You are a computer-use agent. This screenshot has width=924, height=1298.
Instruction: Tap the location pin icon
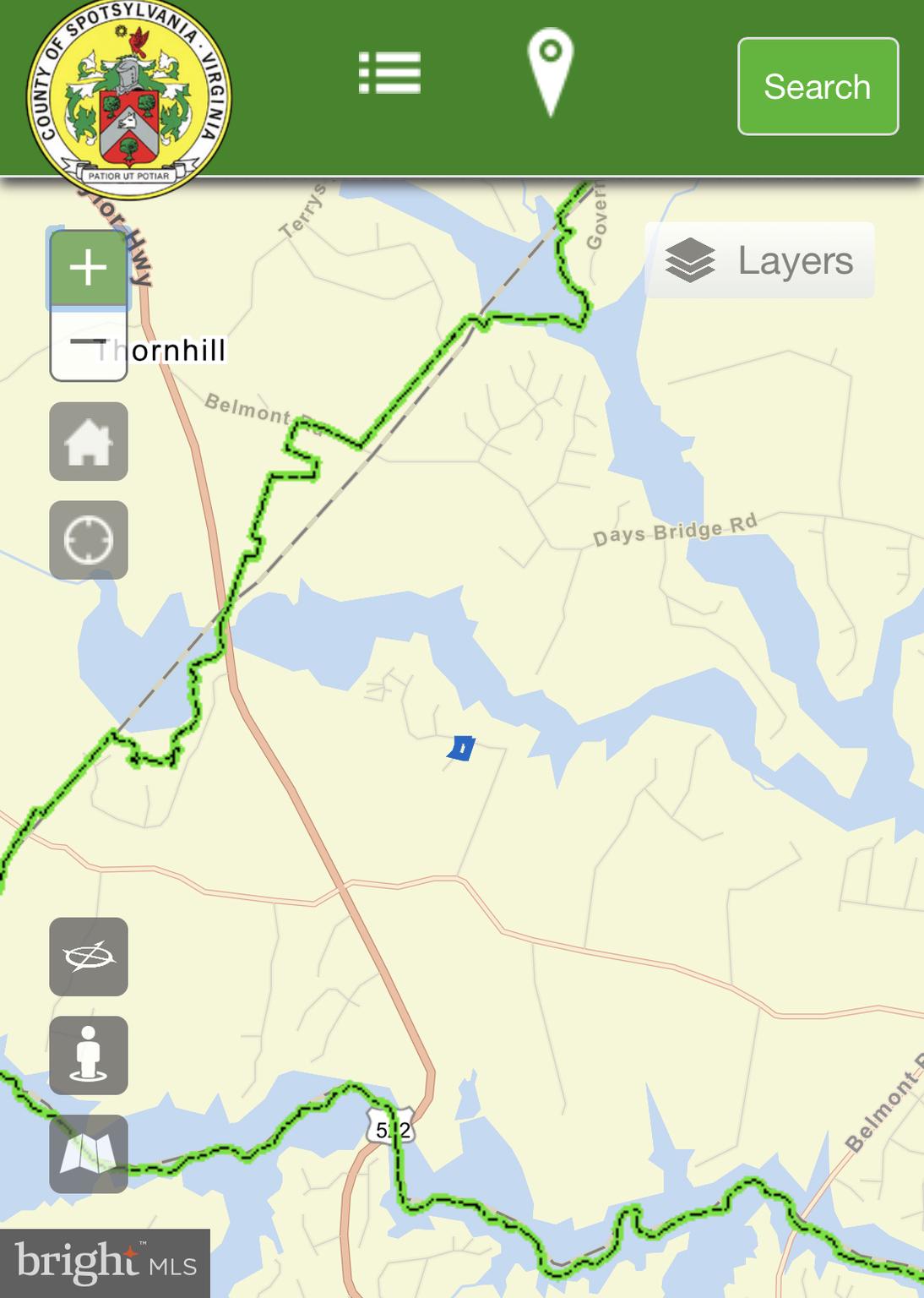[x=550, y=72]
